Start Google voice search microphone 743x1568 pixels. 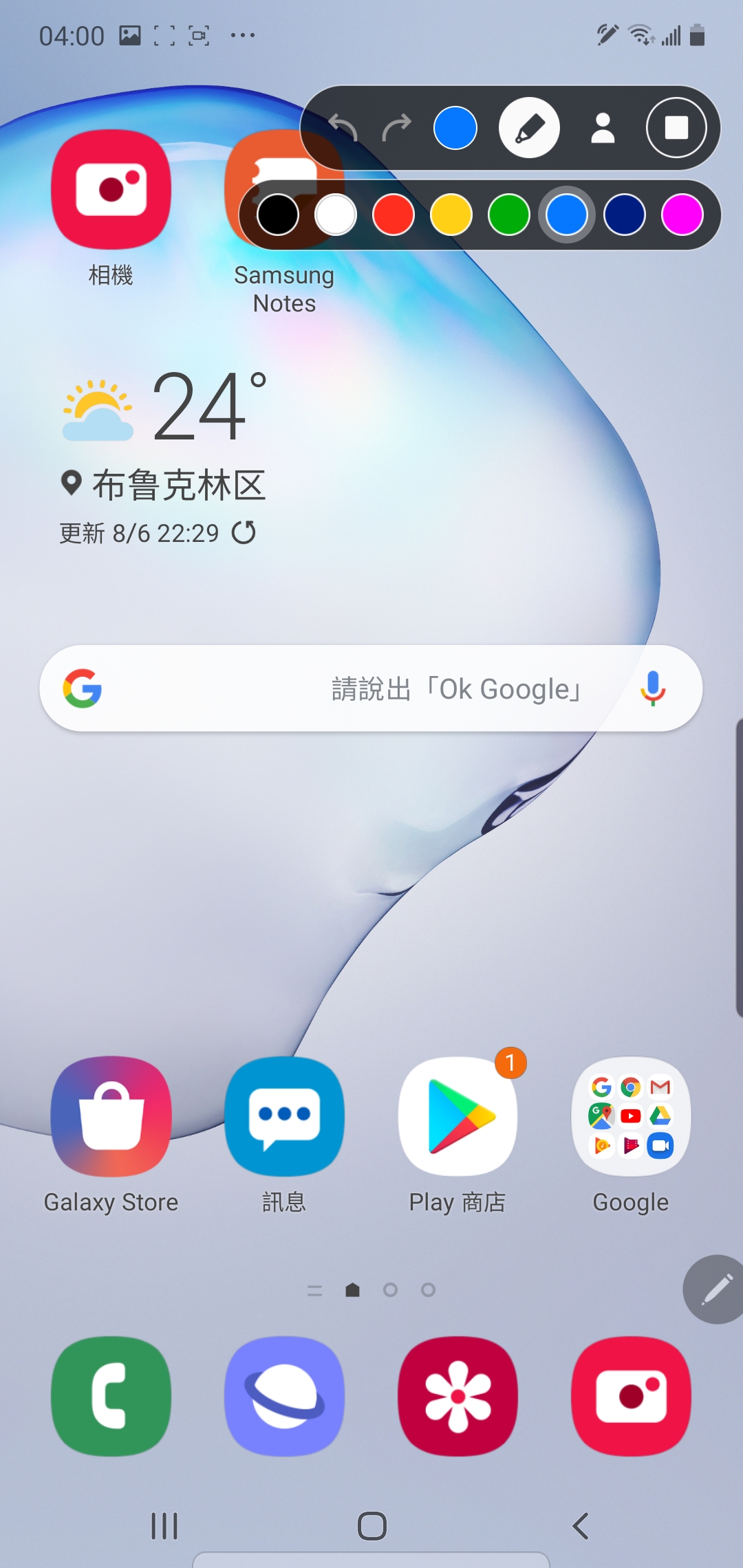(x=653, y=688)
